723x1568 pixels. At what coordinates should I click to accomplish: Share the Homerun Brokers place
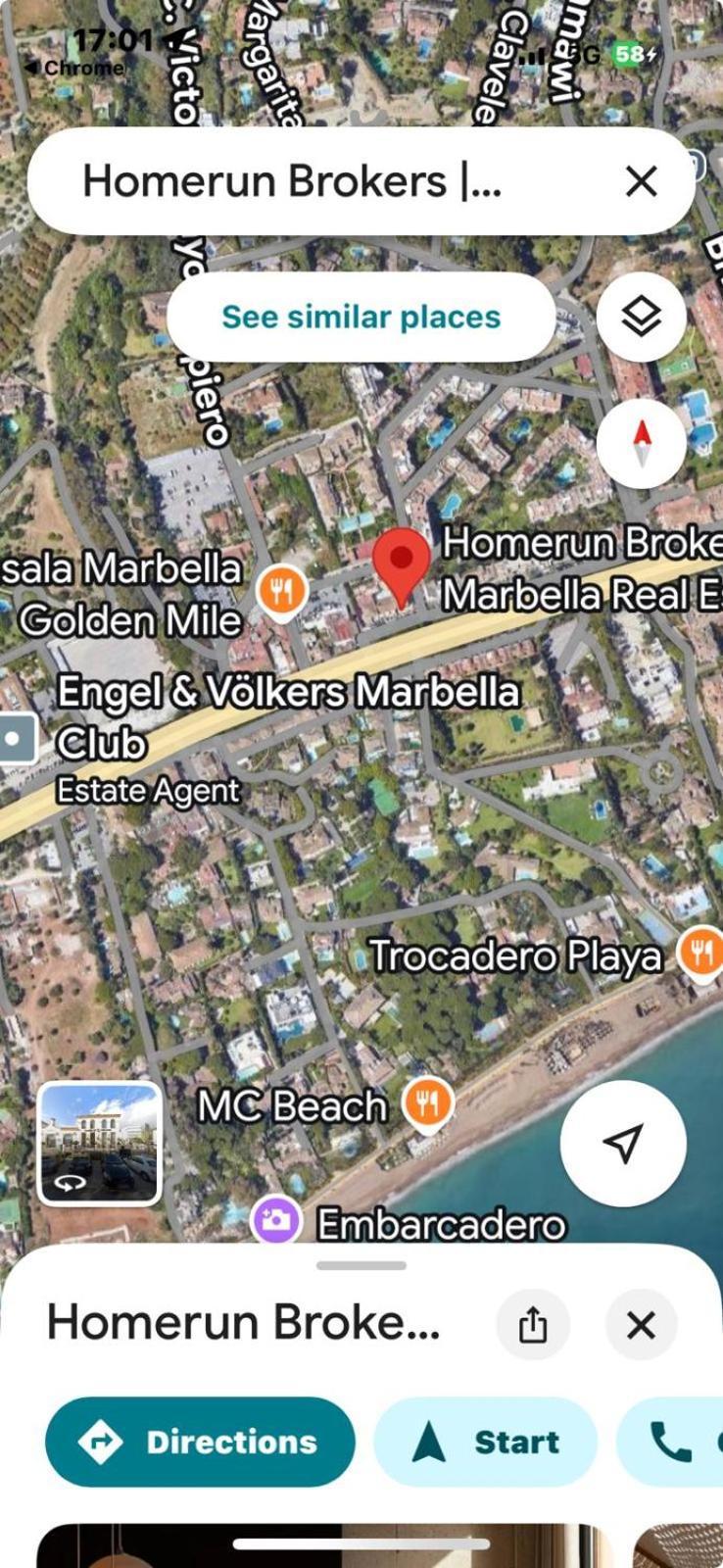click(533, 1325)
